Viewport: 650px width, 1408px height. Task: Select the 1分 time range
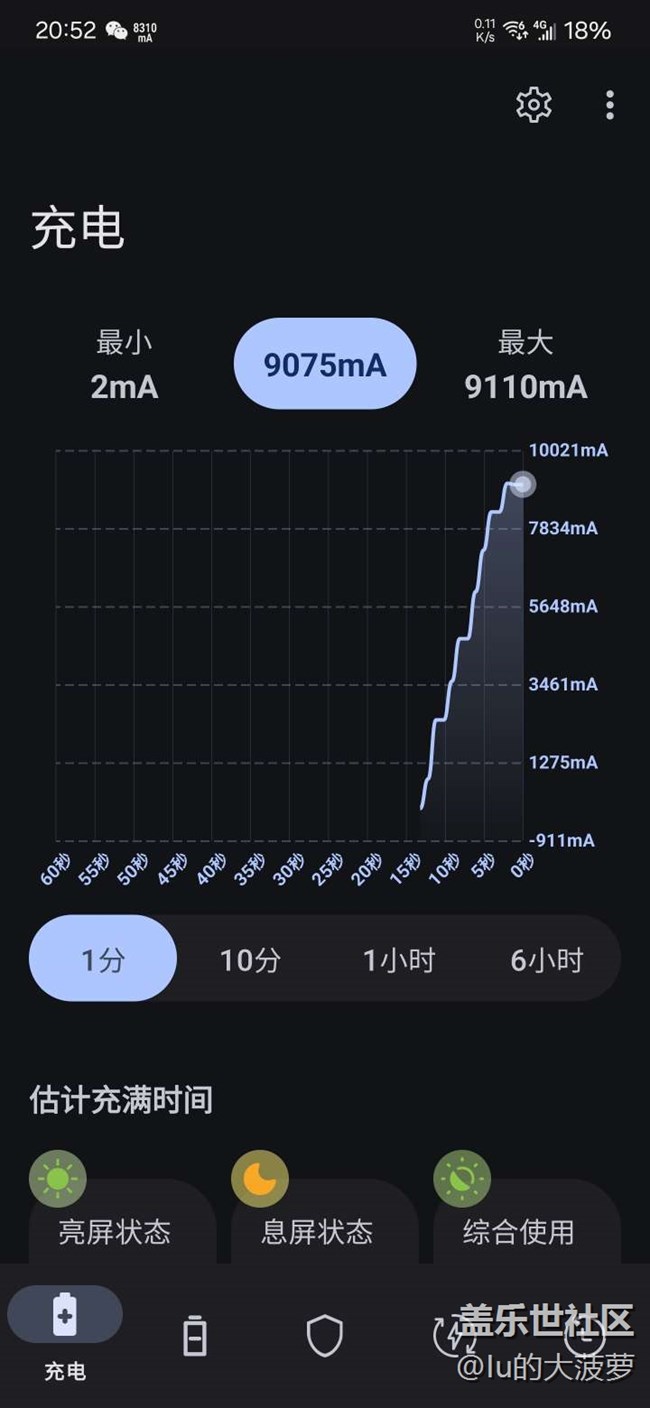103,960
